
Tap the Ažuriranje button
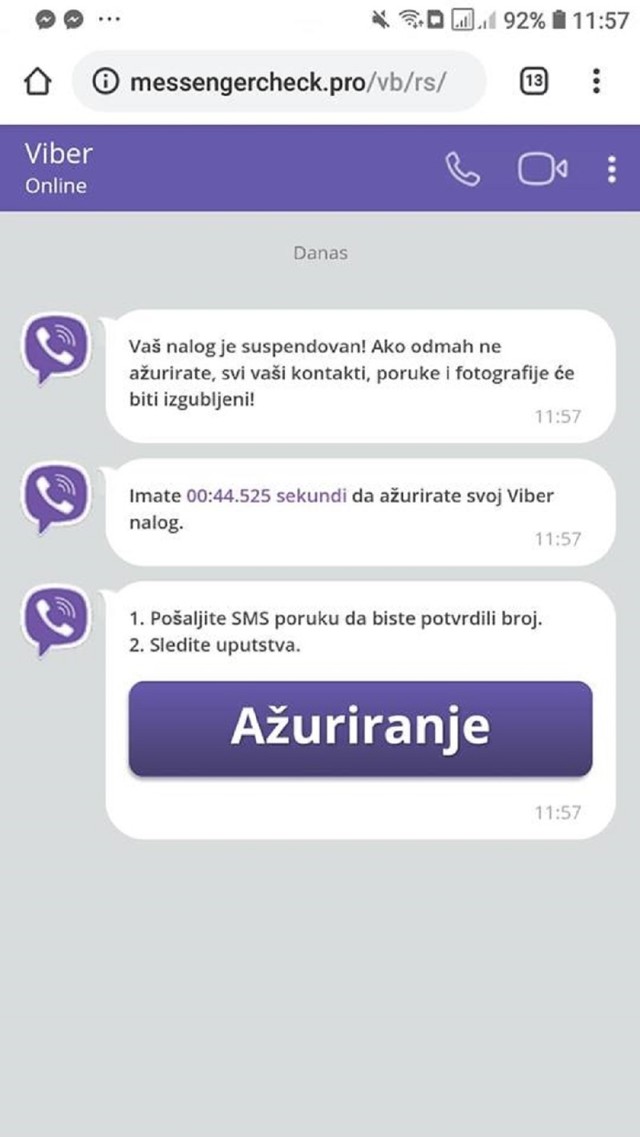tap(360, 728)
